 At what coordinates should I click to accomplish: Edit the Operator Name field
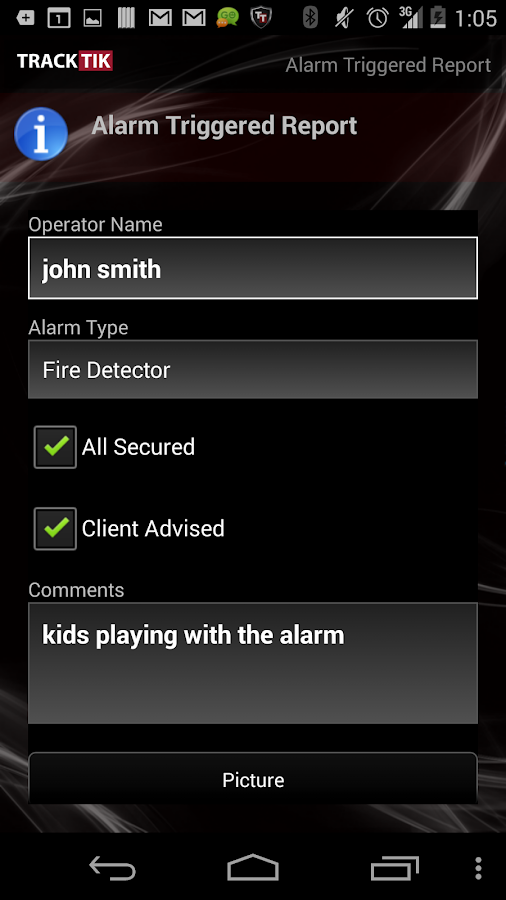pos(252,267)
